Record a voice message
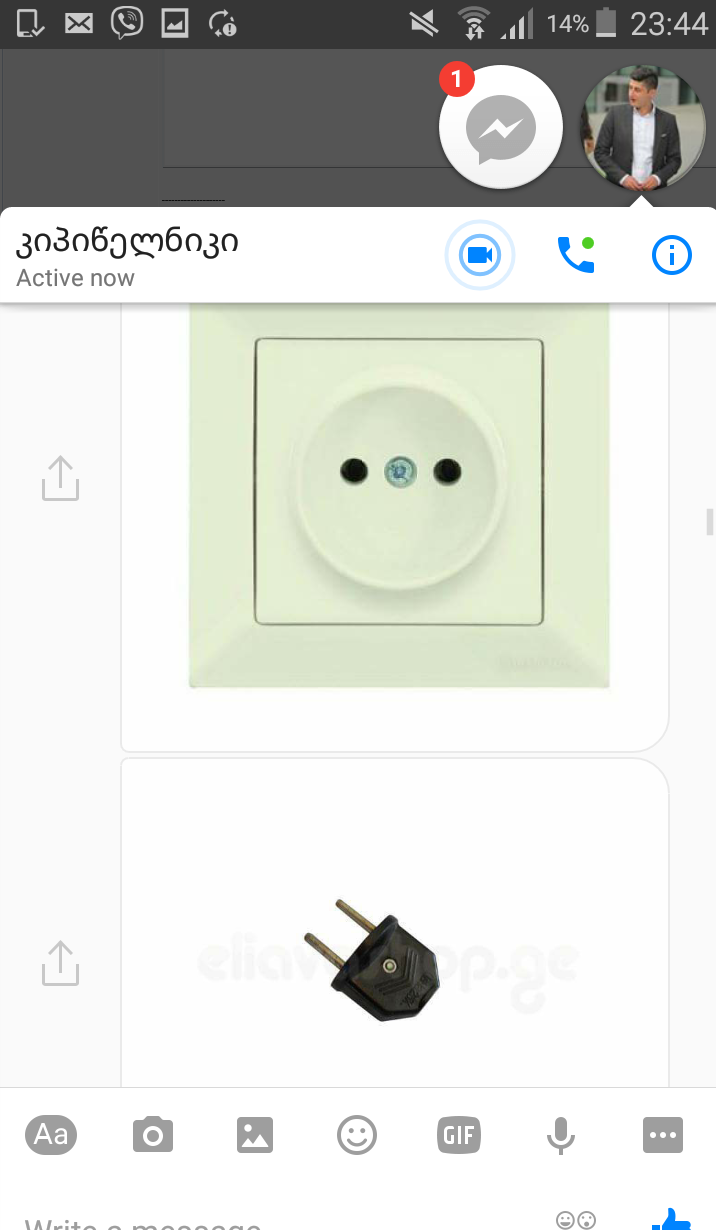The width and height of the screenshot is (716, 1230). 561,1135
